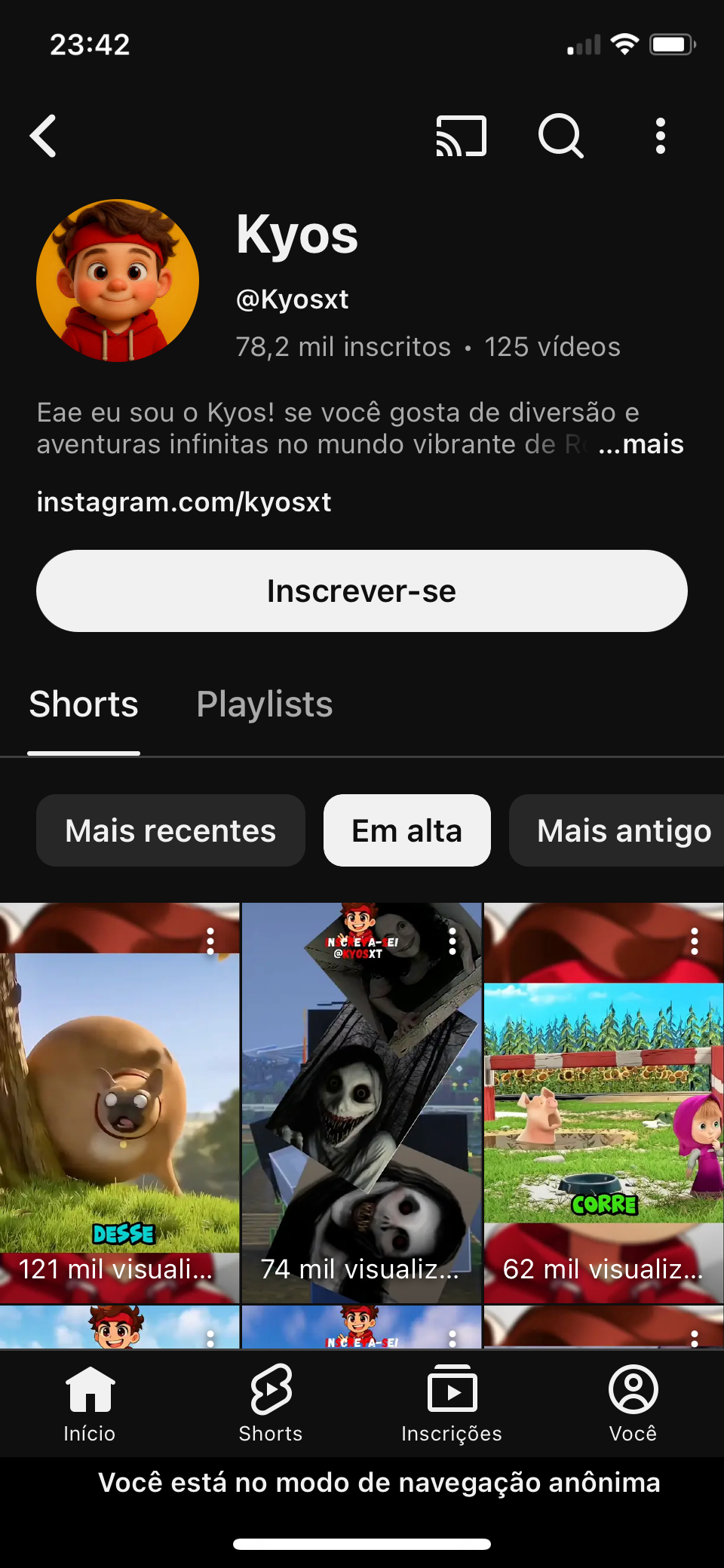This screenshot has width=724, height=1568.
Task: Sort shorts by Mais recentes
Action: click(170, 830)
